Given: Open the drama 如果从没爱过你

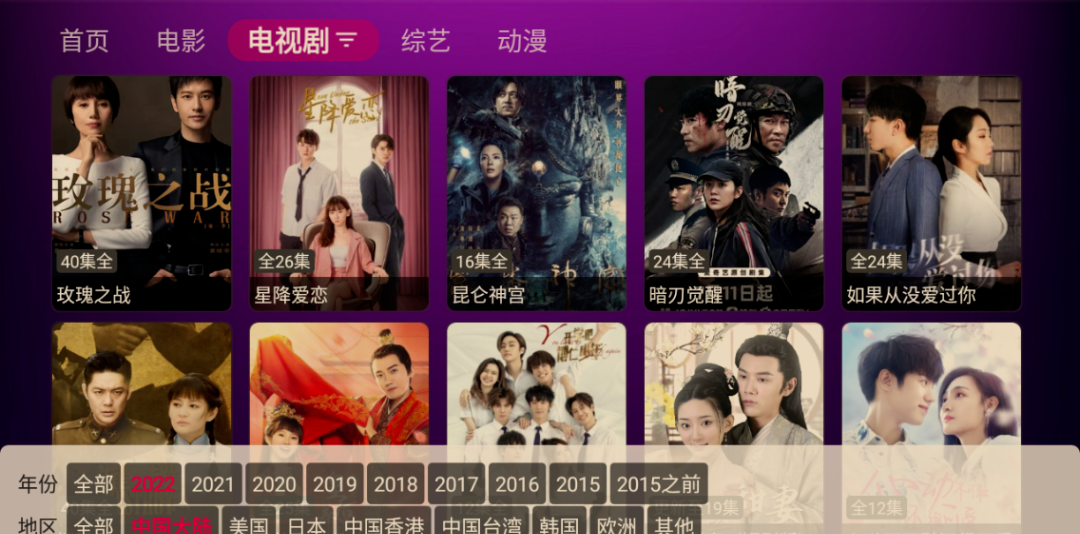Looking at the screenshot, I should point(931,192).
